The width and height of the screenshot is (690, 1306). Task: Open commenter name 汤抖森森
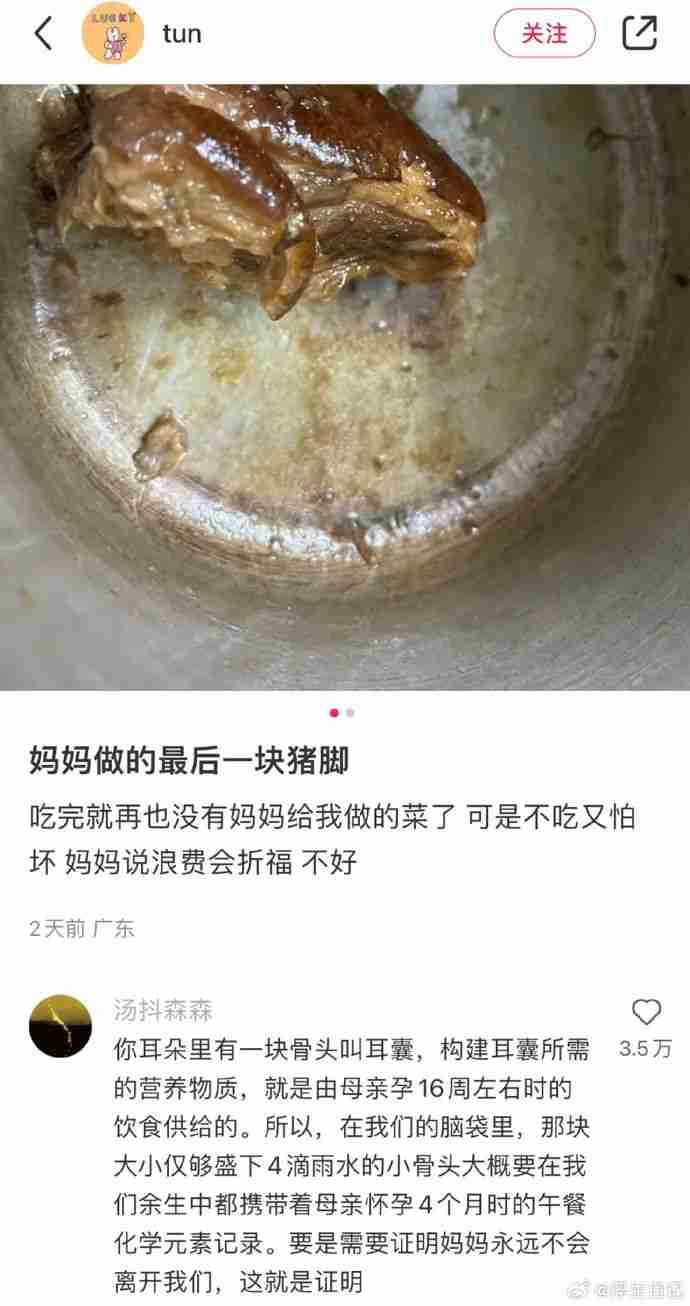[163, 1010]
